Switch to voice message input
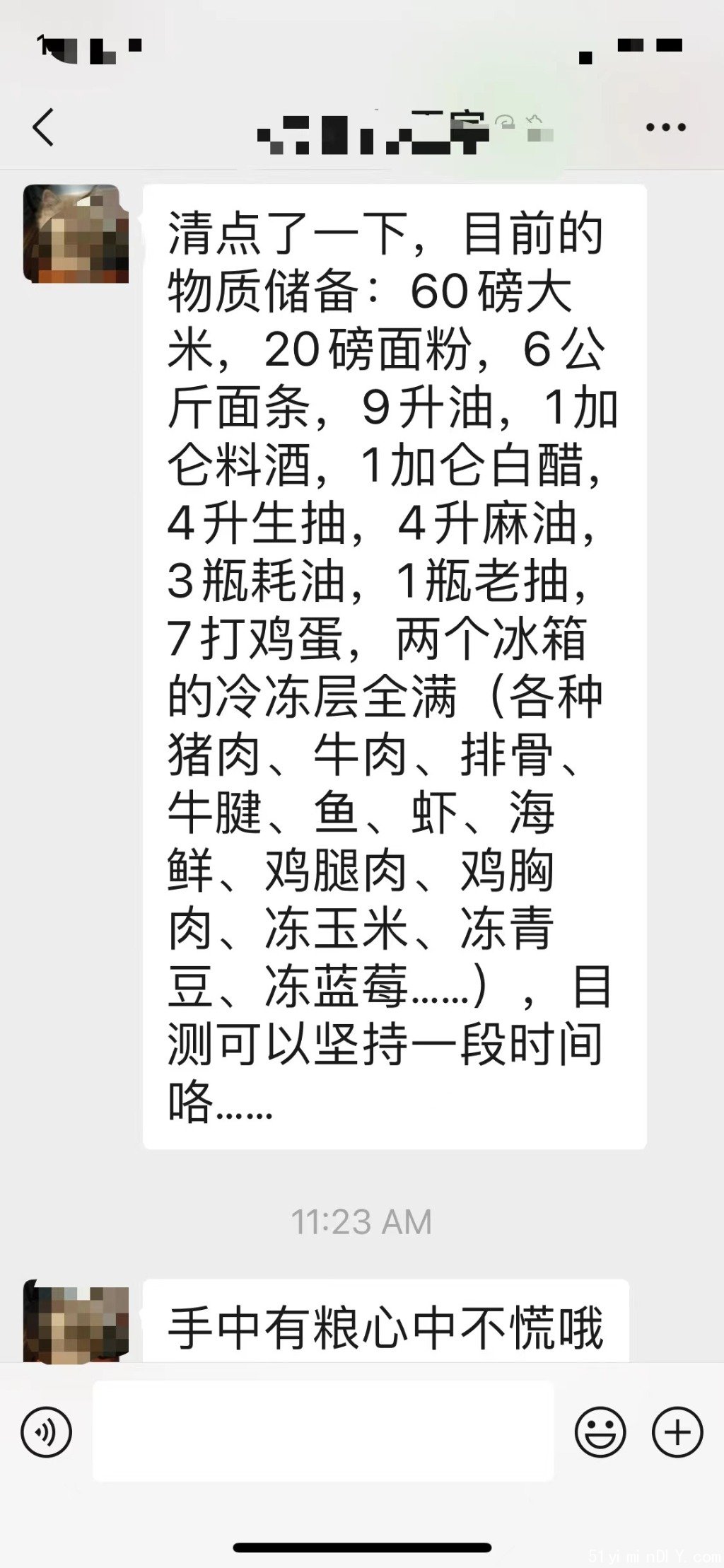 [47, 1431]
